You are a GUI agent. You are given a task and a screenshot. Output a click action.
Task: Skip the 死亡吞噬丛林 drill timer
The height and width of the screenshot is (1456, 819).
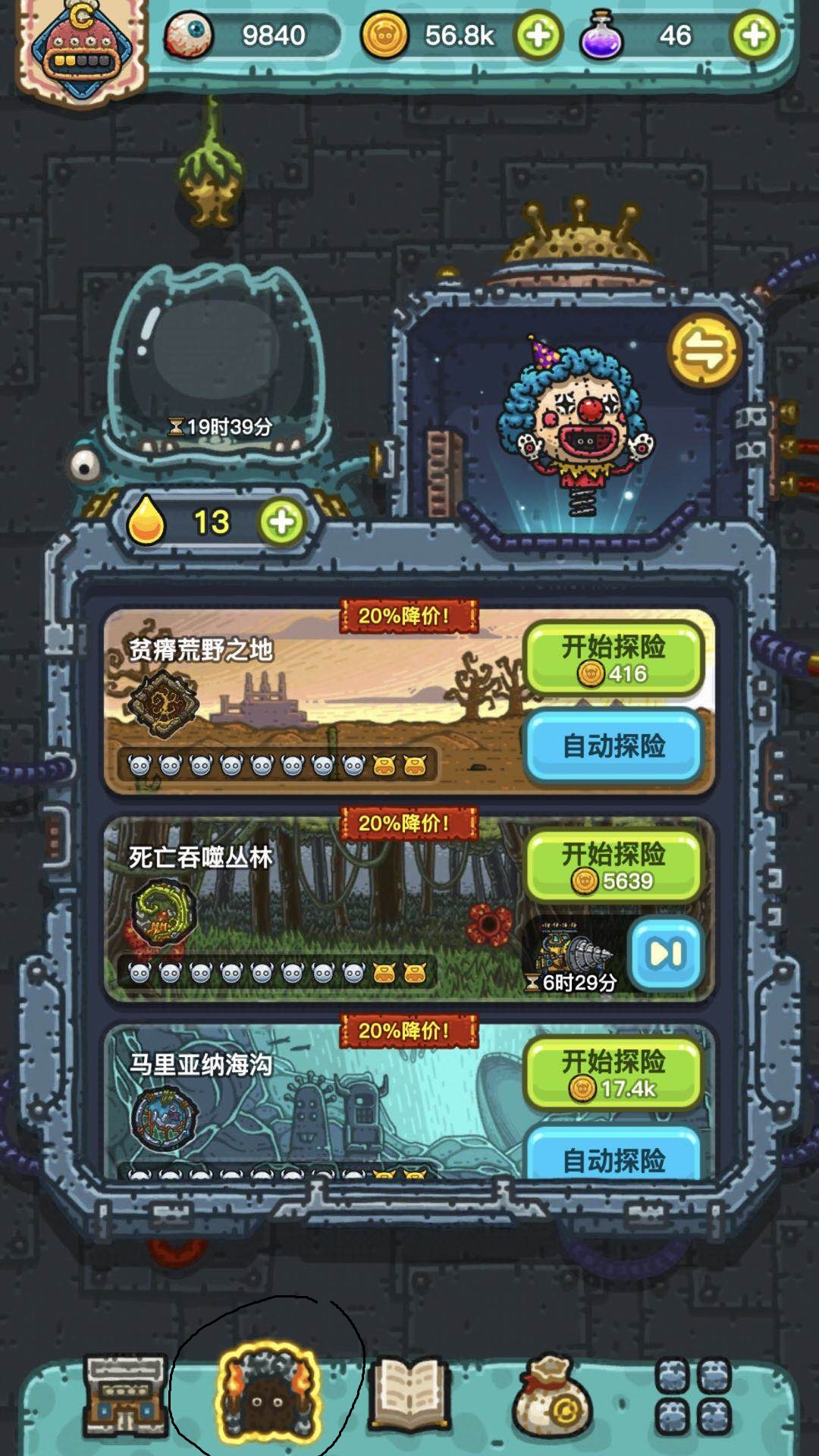(x=667, y=953)
